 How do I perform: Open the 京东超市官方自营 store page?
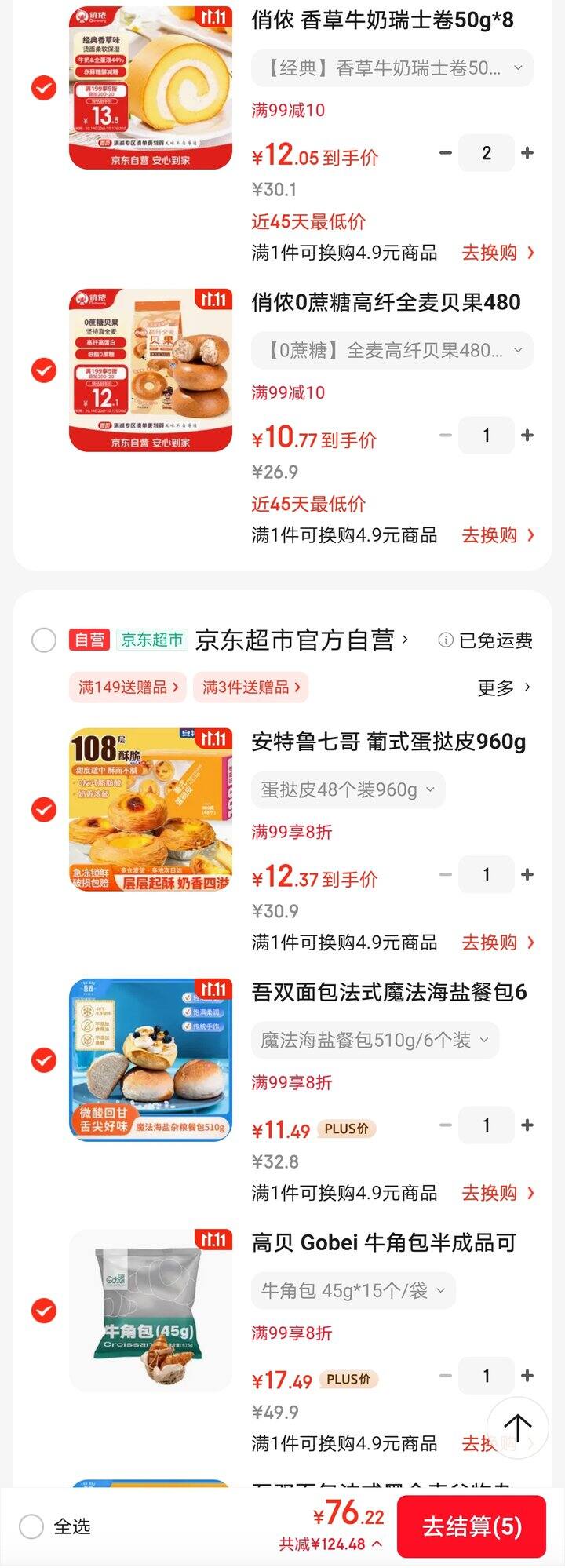301,640
